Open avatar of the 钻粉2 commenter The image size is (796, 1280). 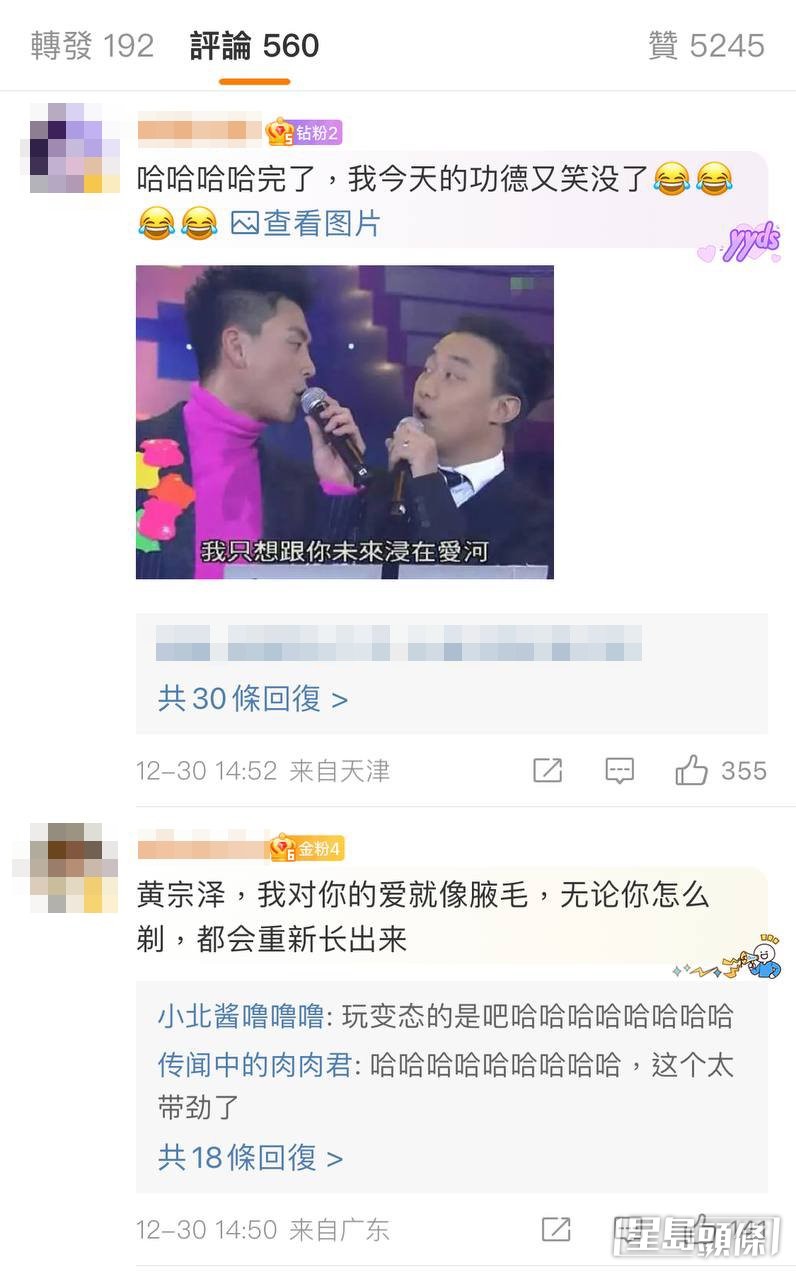66,148
